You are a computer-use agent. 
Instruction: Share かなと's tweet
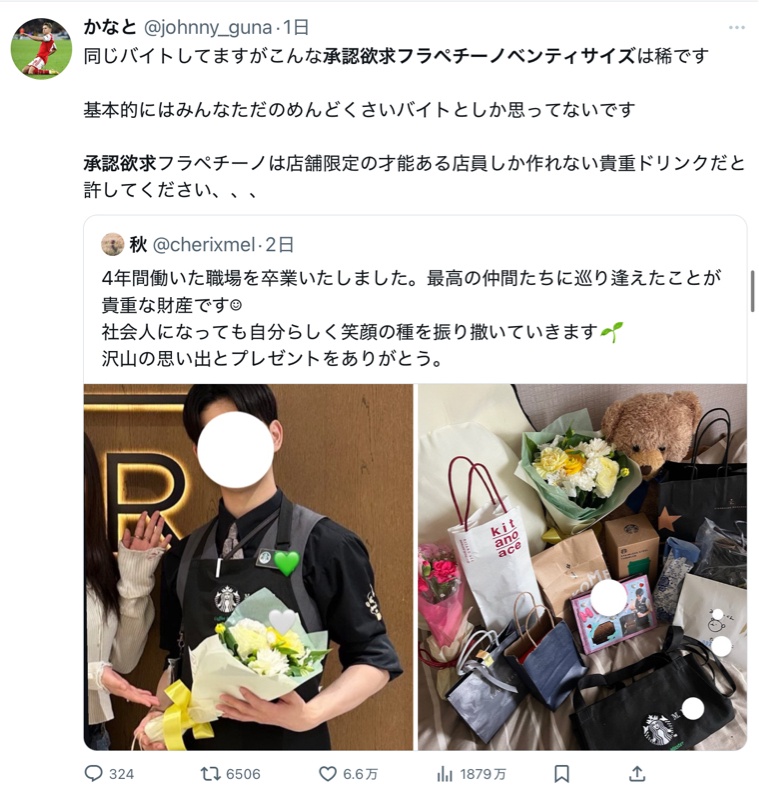click(x=636, y=773)
